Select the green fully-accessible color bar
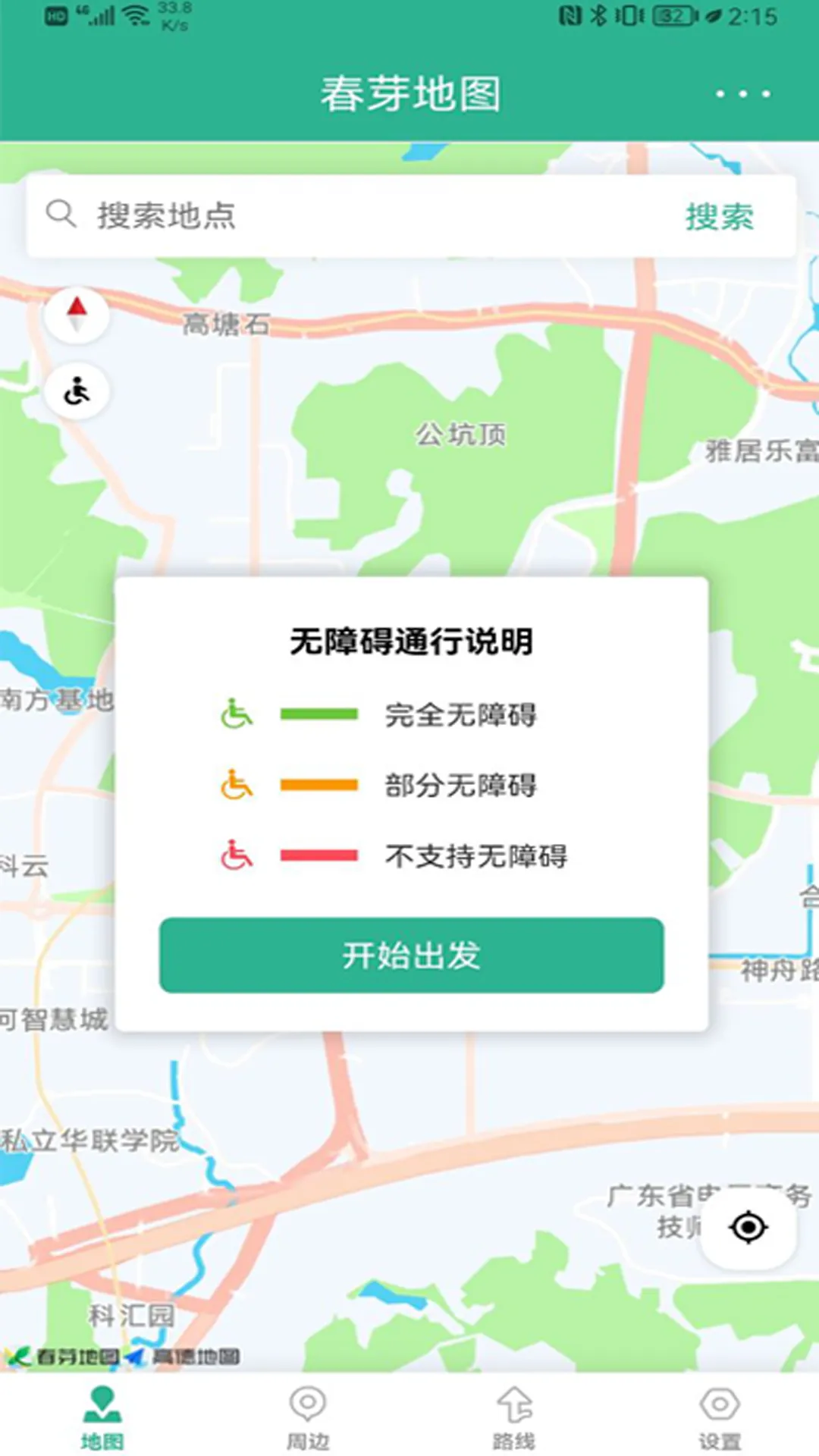Viewport: 819px width, 1456px height. (318, 714)
